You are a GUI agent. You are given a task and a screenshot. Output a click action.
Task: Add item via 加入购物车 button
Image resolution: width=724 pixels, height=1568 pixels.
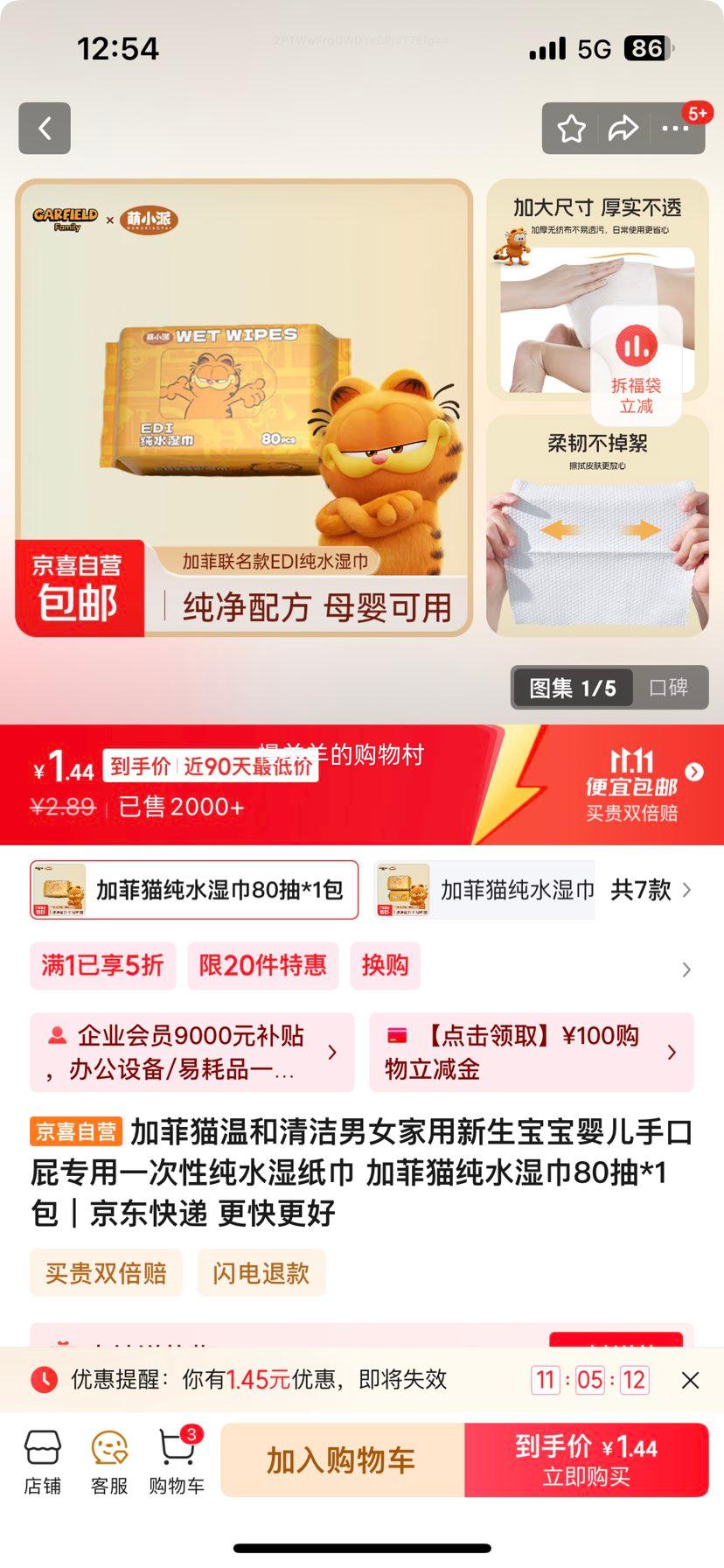point(341,1460)
